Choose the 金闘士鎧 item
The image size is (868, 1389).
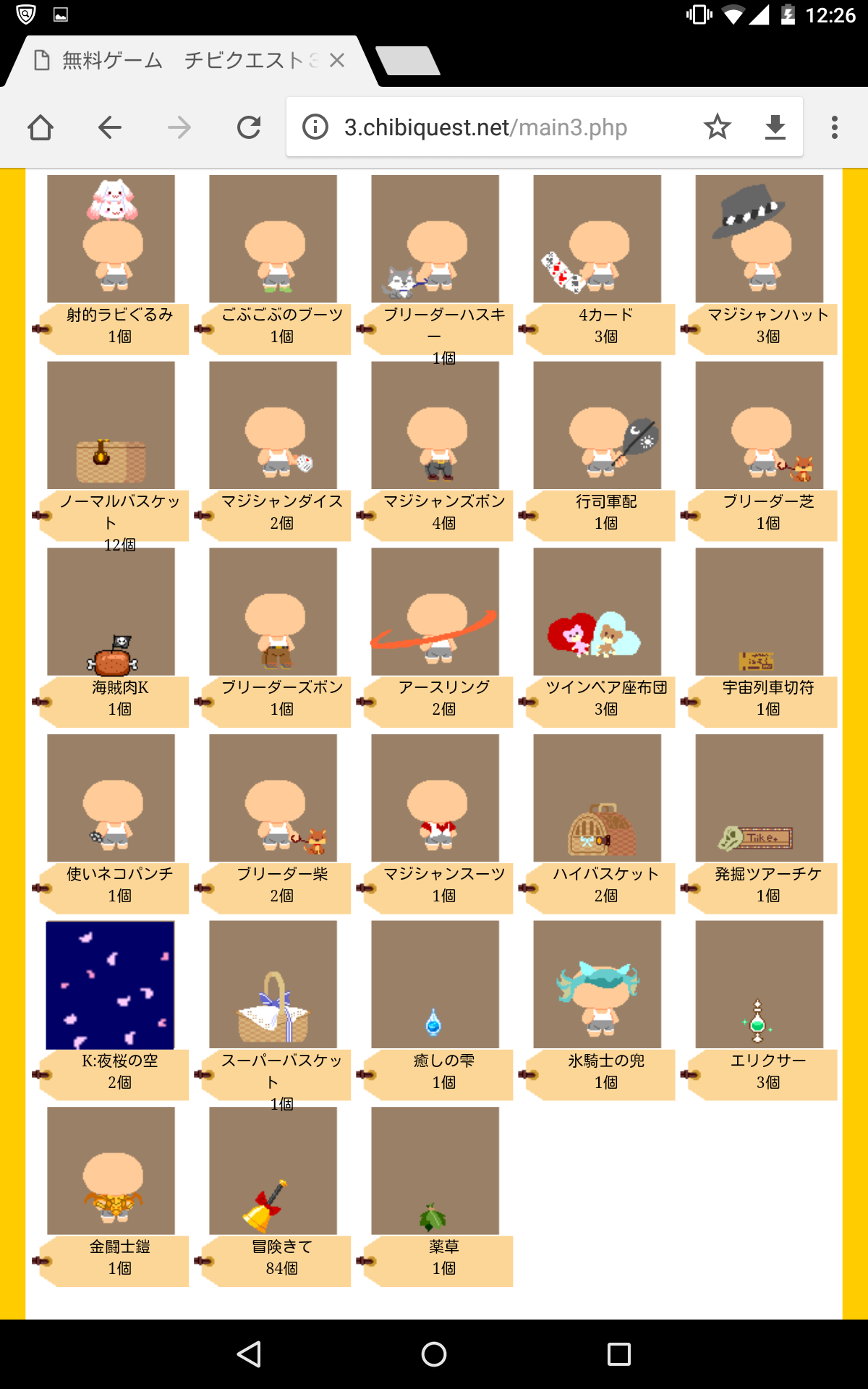point(111,1171)
